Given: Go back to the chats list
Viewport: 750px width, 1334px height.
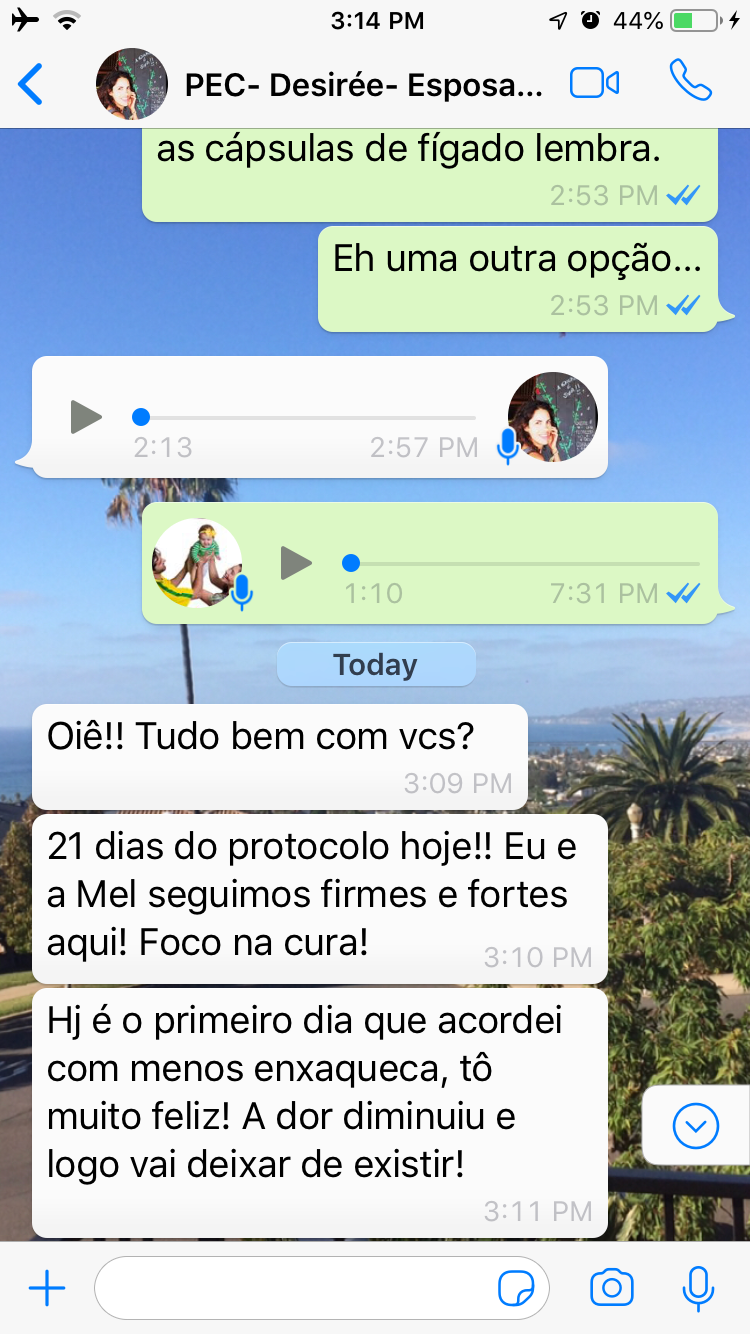Looking at the screenshot, I should [32, 84].
